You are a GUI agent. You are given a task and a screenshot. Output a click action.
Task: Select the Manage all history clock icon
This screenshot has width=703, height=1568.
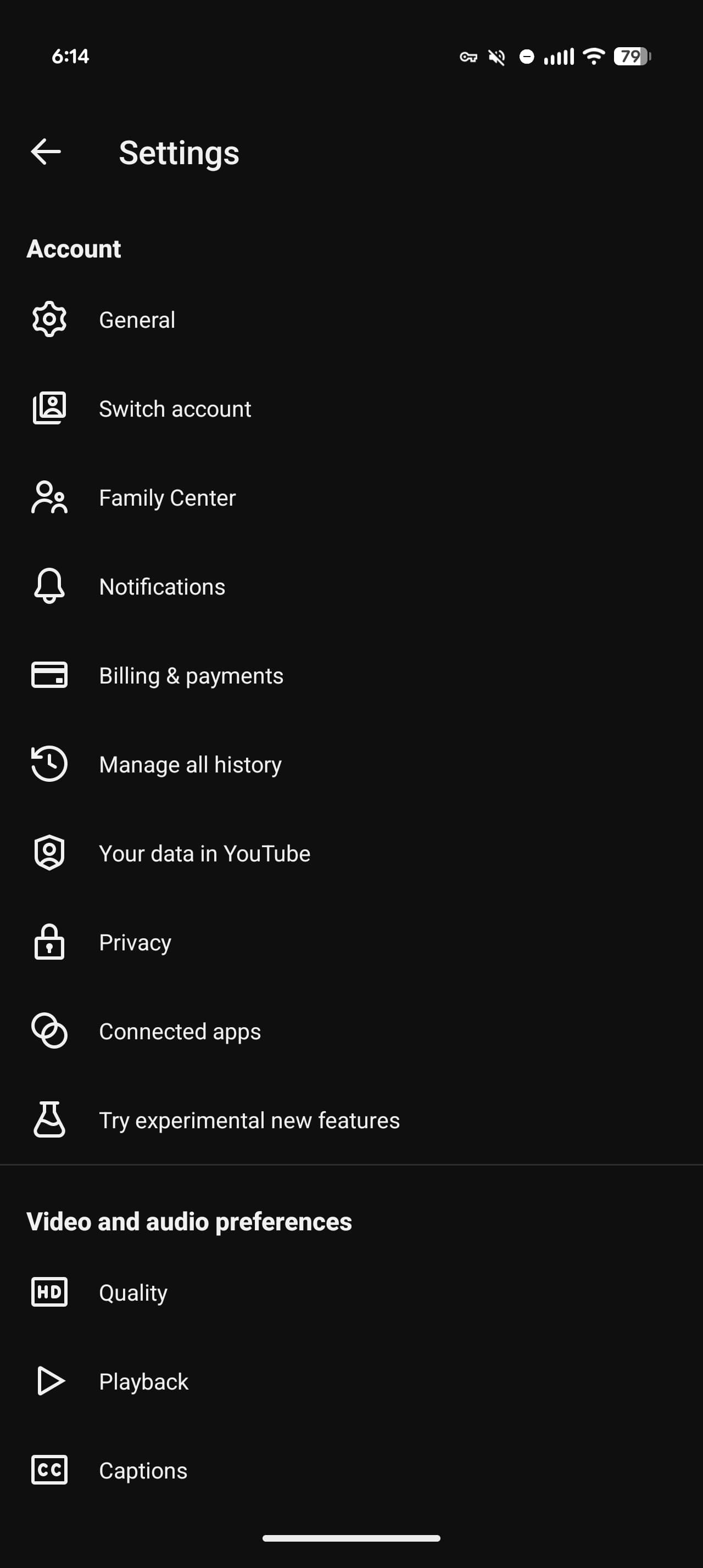[x=49, y=764]
